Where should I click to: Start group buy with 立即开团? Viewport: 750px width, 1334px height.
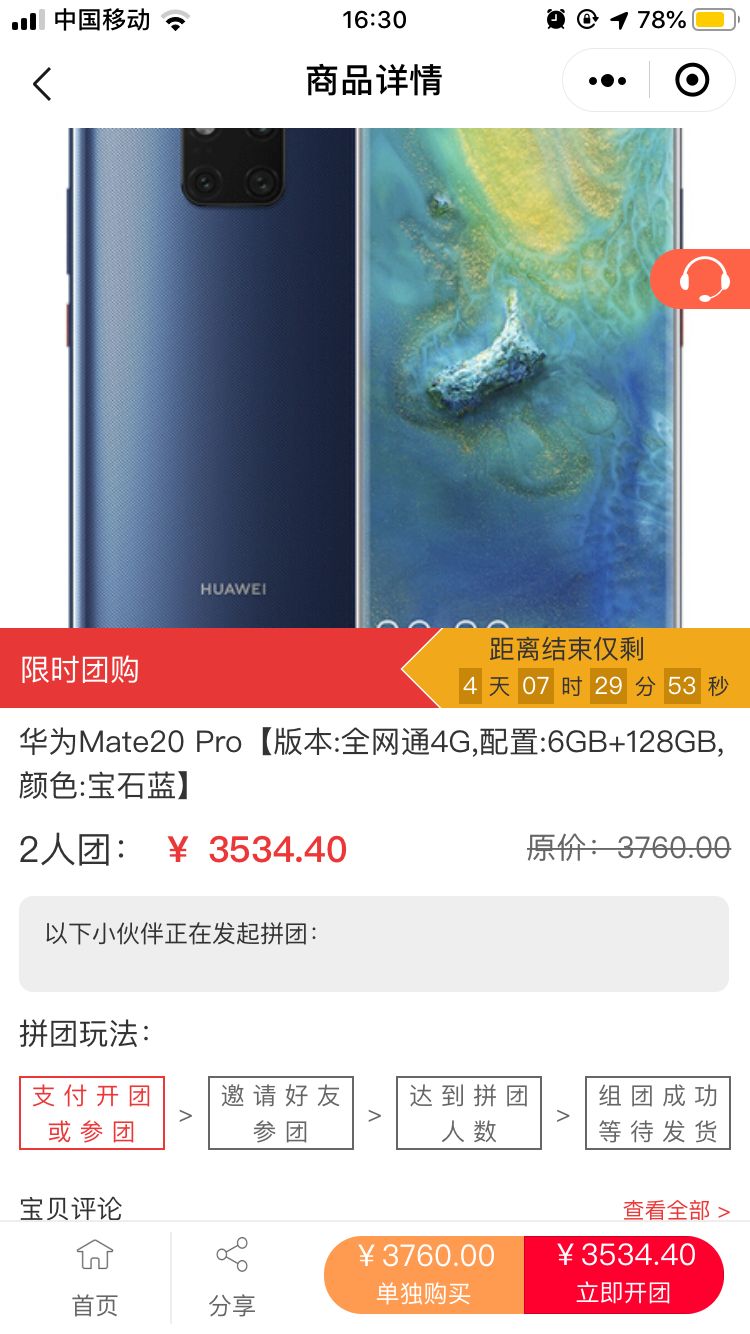pyautogui.click(x=625, y=1274)
